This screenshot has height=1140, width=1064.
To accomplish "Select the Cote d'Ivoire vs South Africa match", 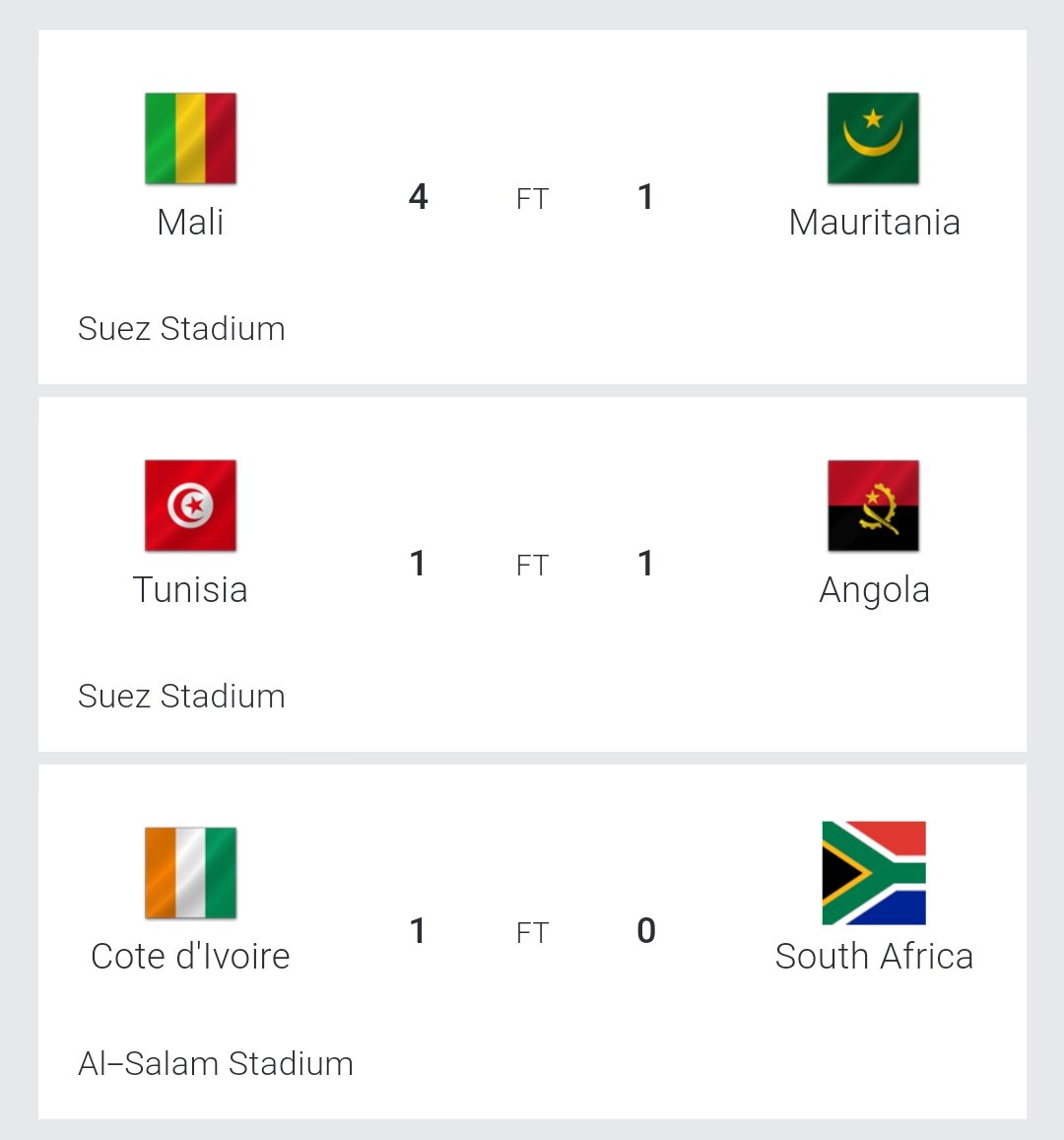I will click(532, 941).
